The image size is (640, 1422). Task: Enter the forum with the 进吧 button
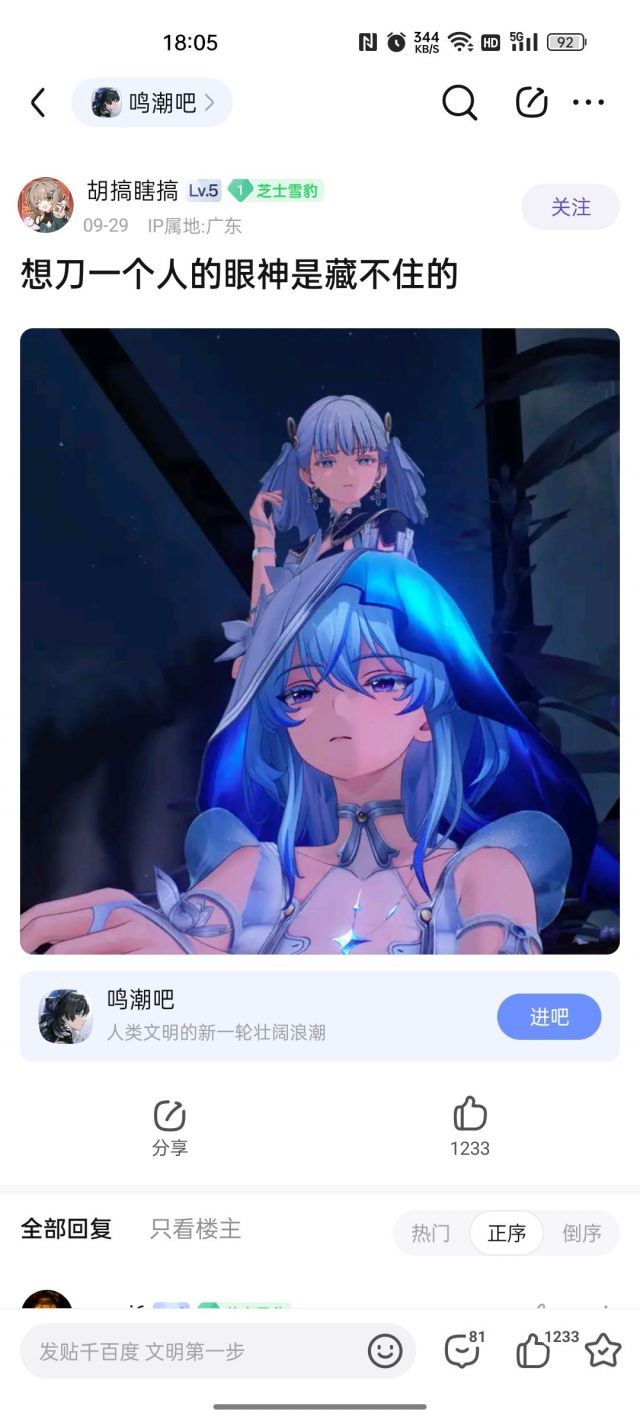pos(549,1017)
